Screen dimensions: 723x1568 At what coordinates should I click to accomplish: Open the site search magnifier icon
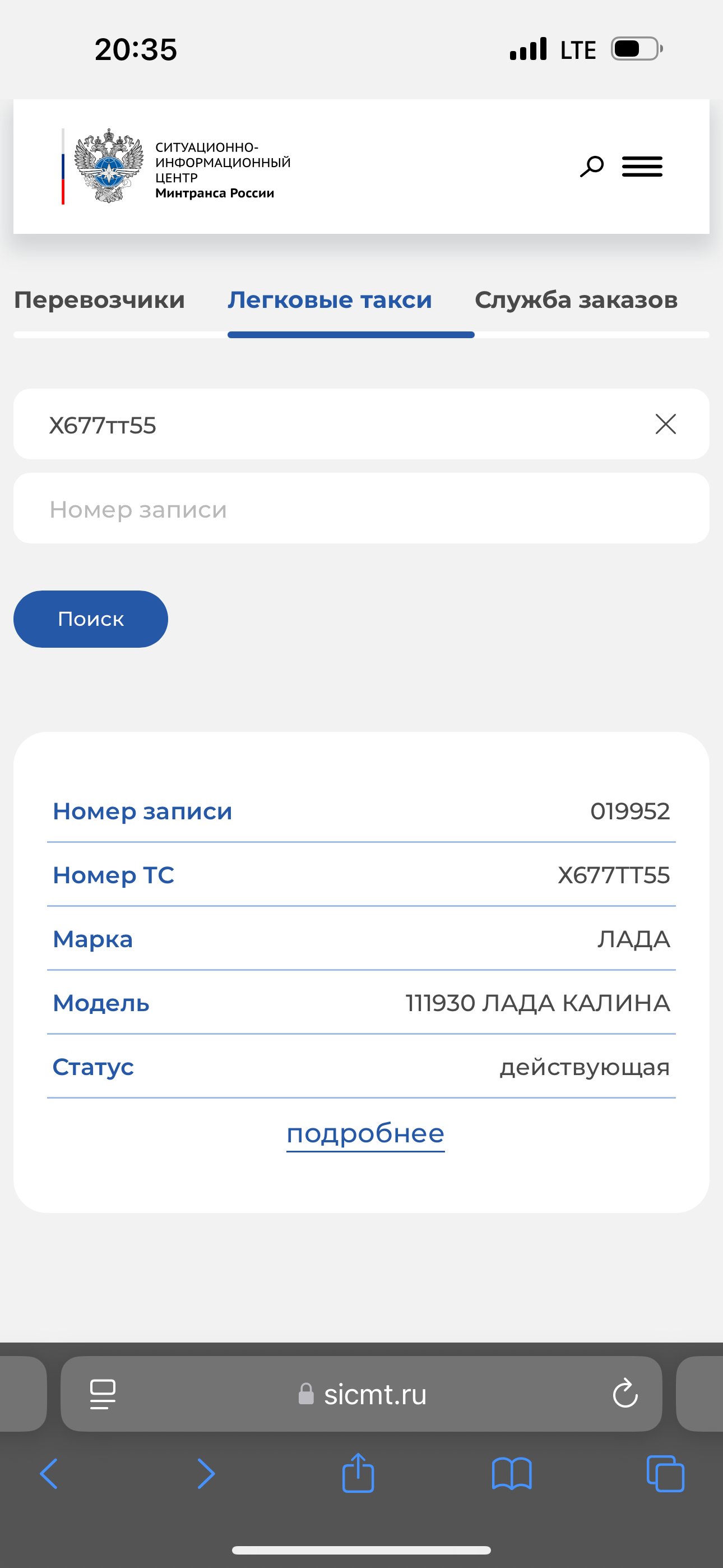click(591, 166)
